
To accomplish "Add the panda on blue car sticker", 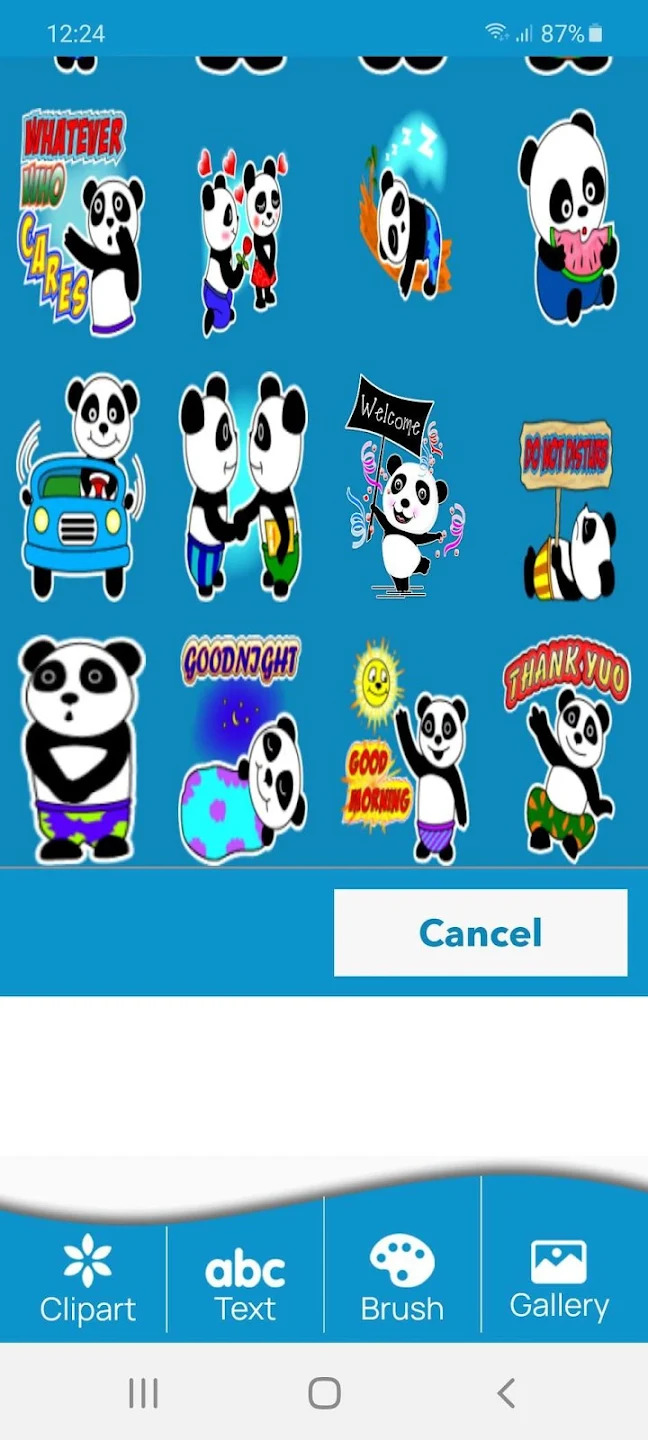I will point(80,486).
